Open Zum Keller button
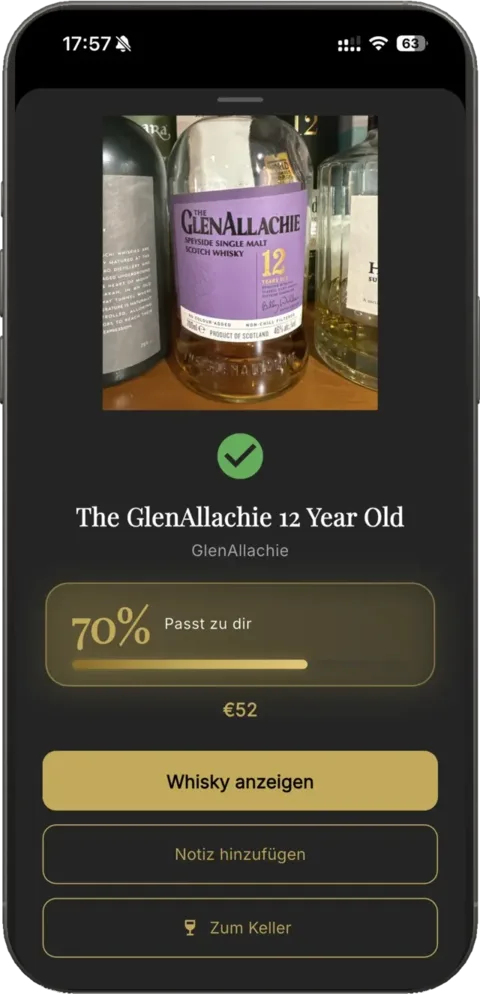This screenshot has width=480, height=994. (x=240, y=927)
